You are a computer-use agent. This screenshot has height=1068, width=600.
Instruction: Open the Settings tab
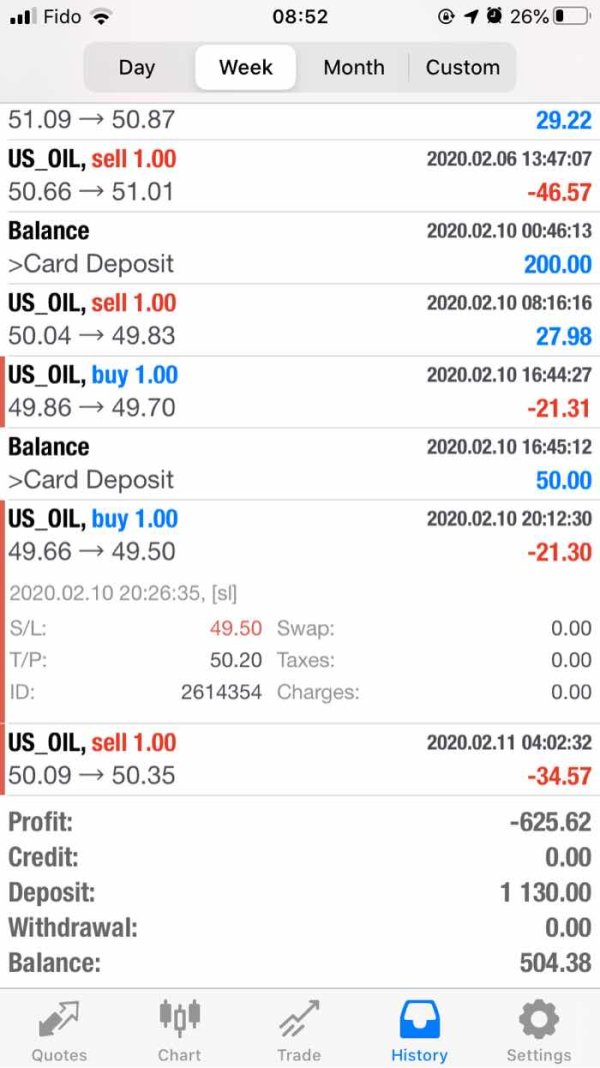pyautogui.click(x=539, y=1030)
